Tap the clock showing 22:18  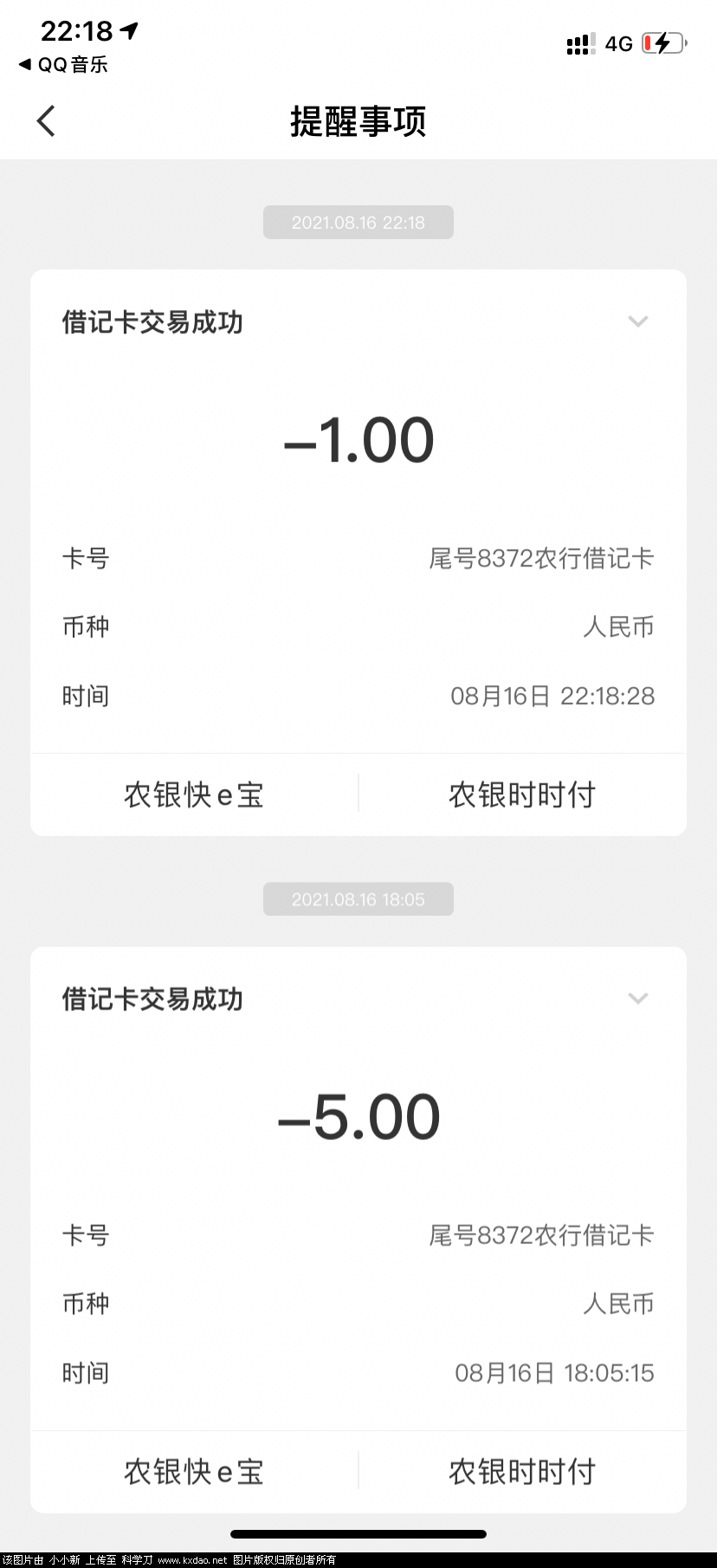[76, 29]
